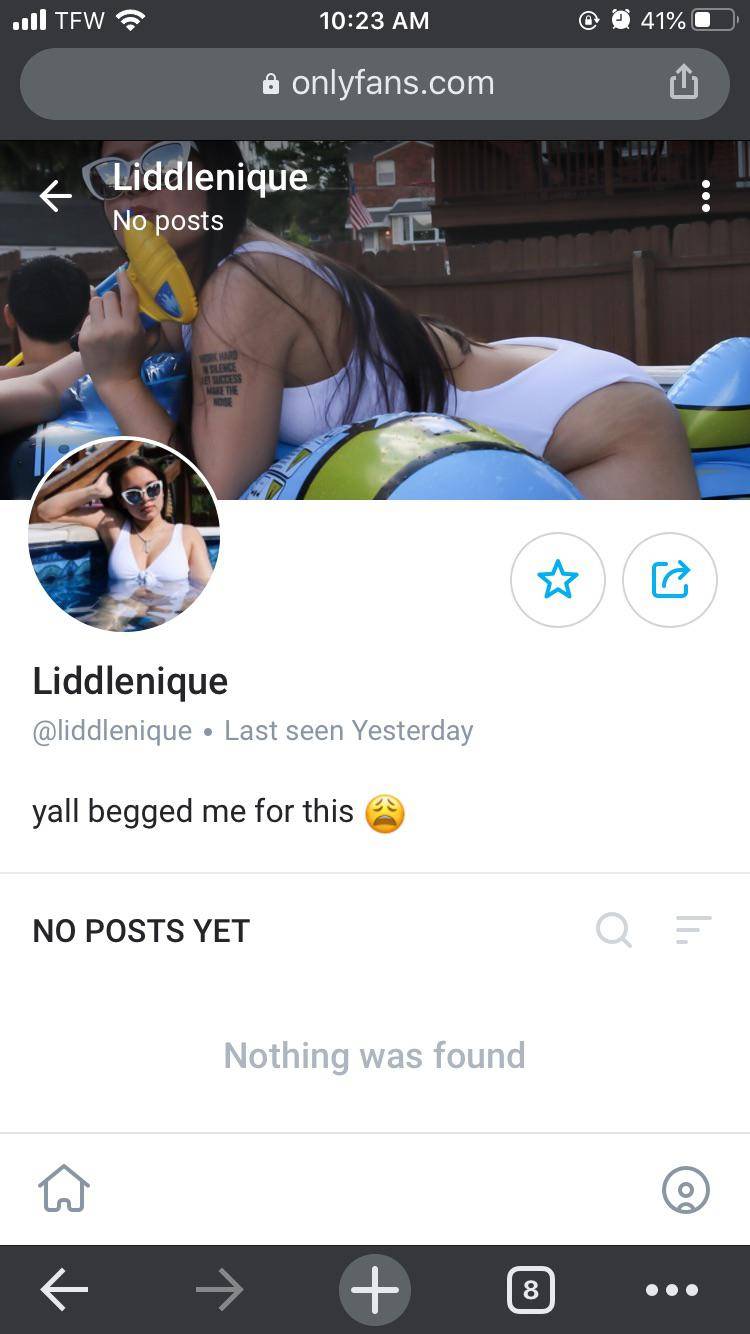Open search within profile posts
Image resolution: width=750 pixels, height=1334 pixels.
point(614,931)
